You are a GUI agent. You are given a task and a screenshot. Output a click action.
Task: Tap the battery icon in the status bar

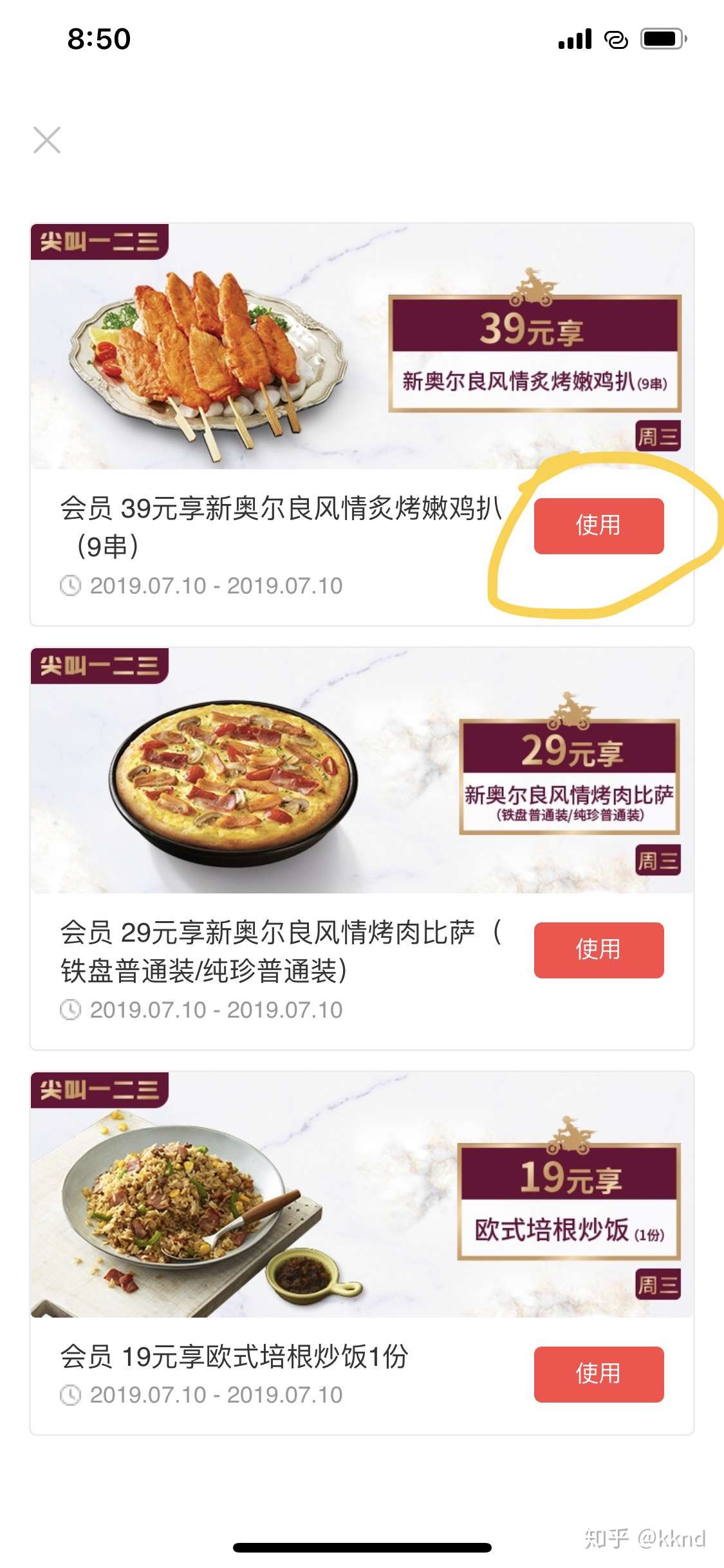point(662,38)
